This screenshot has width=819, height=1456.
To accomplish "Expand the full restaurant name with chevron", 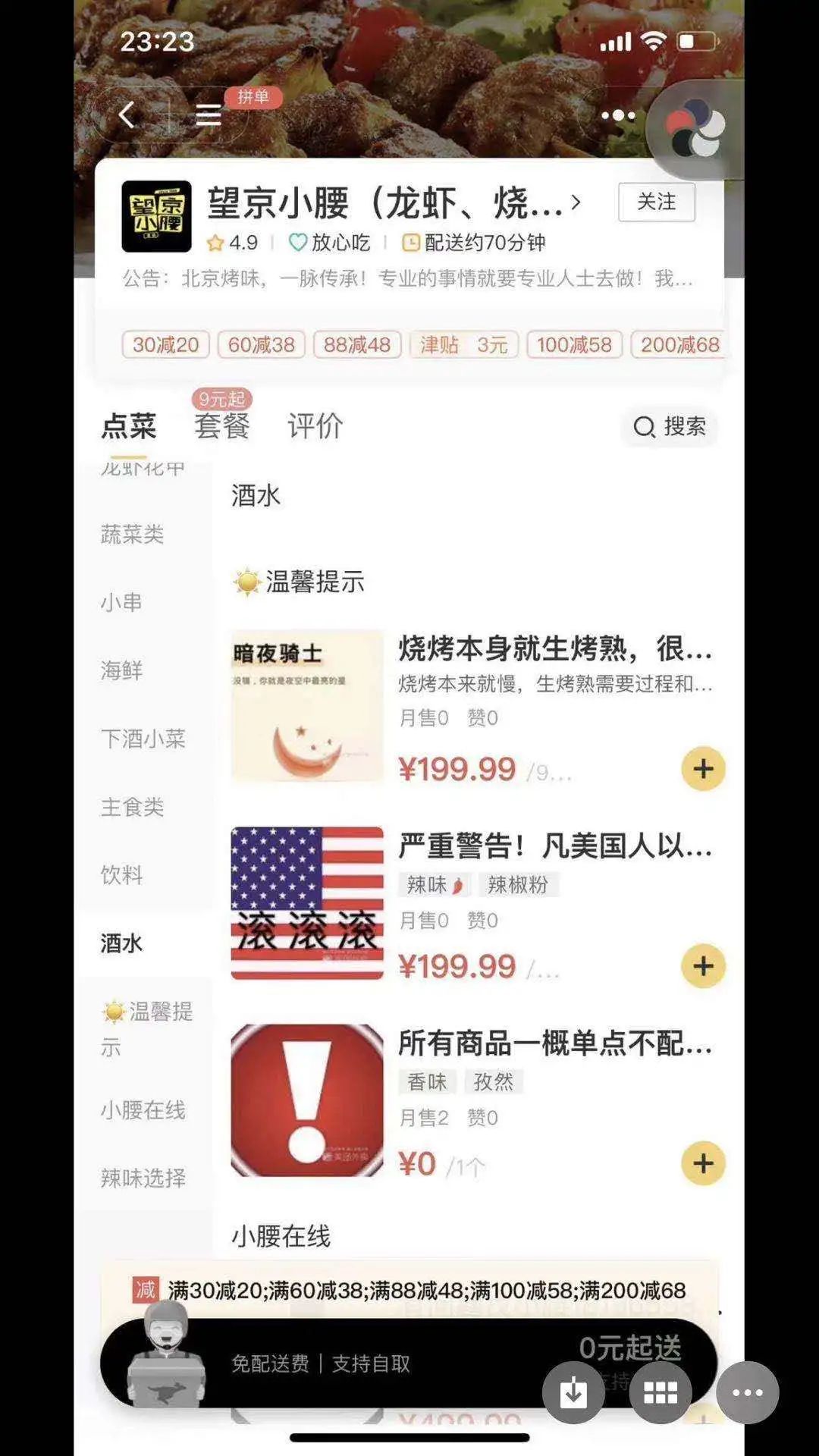I will (577, 203).
